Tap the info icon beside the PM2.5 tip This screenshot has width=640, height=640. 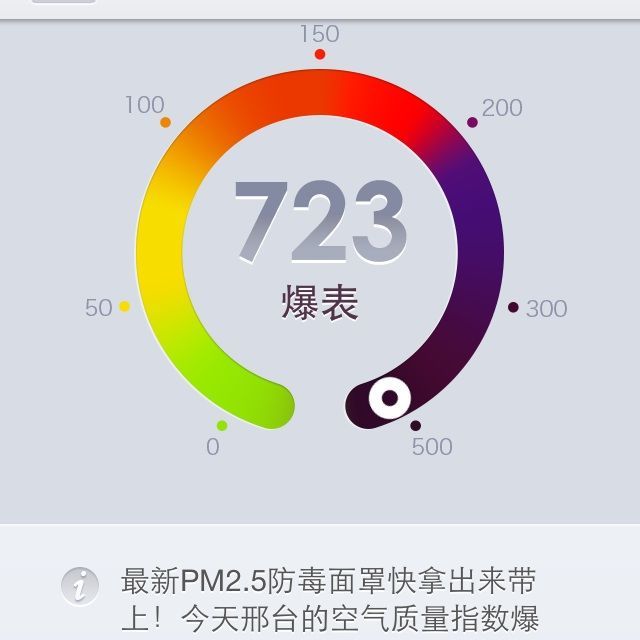tap(80, 587)
